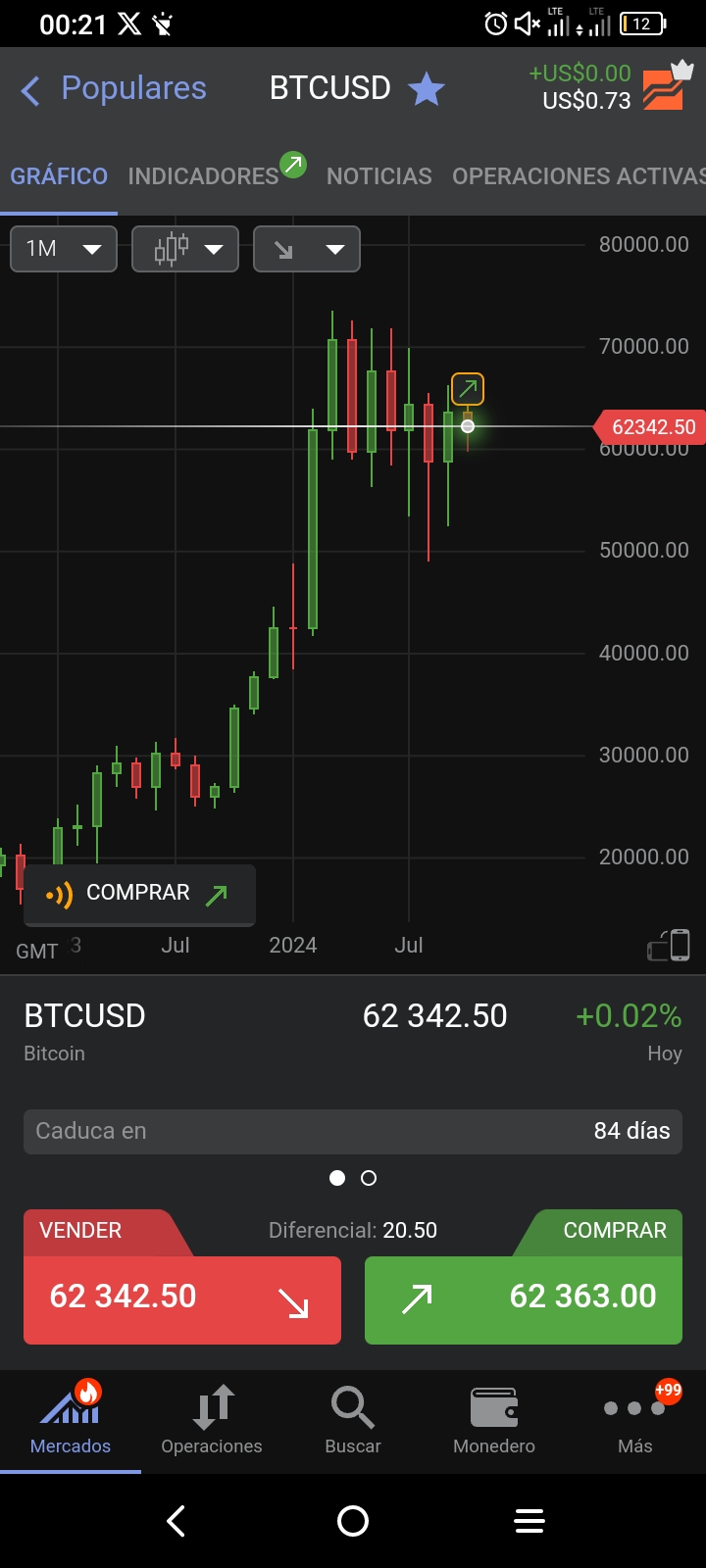Expand the 1M timeframe dropdown

(64, 249)
